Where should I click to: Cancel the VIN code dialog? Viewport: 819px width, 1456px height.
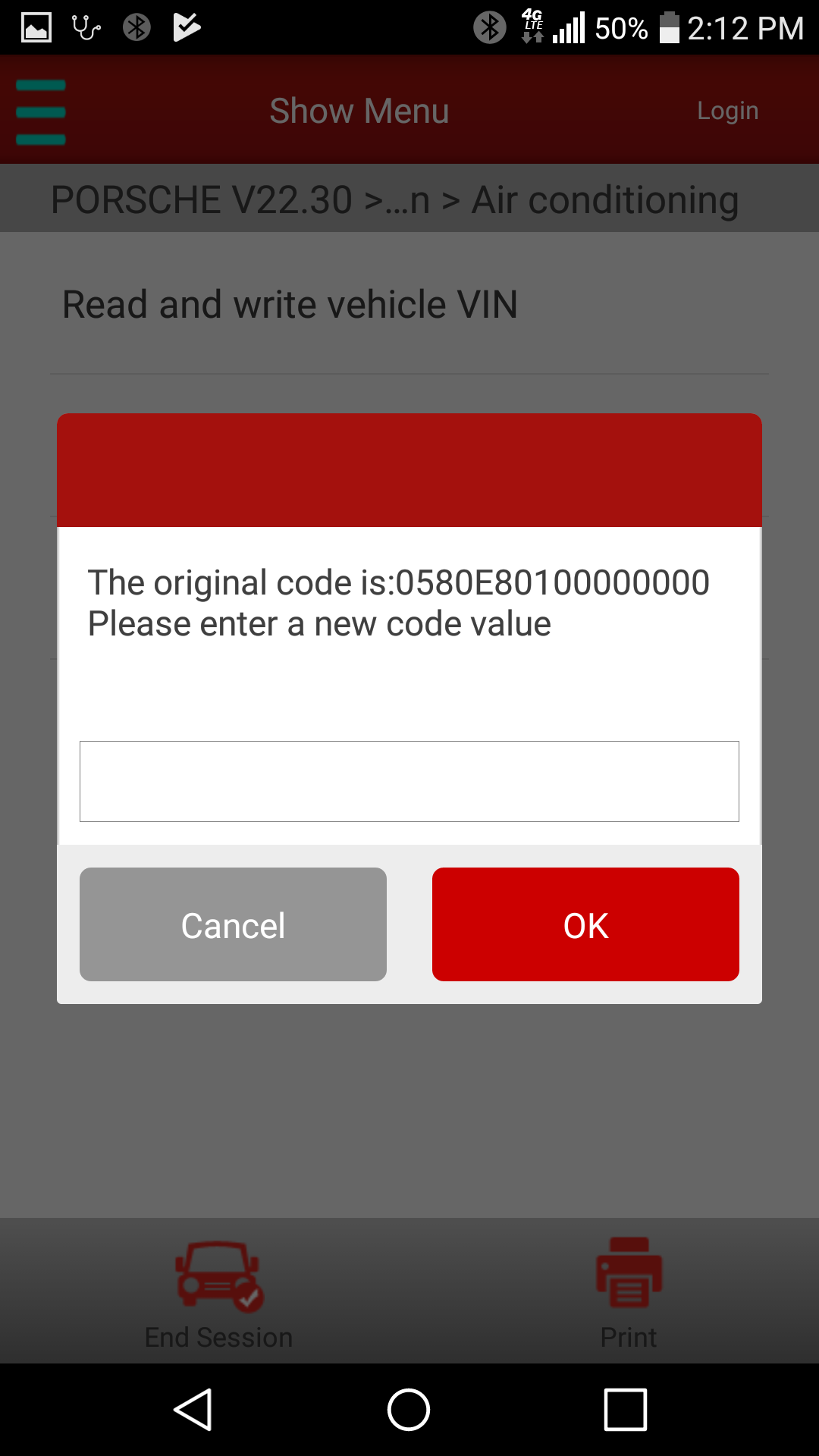pyautogui.click(x=233, y=924)
